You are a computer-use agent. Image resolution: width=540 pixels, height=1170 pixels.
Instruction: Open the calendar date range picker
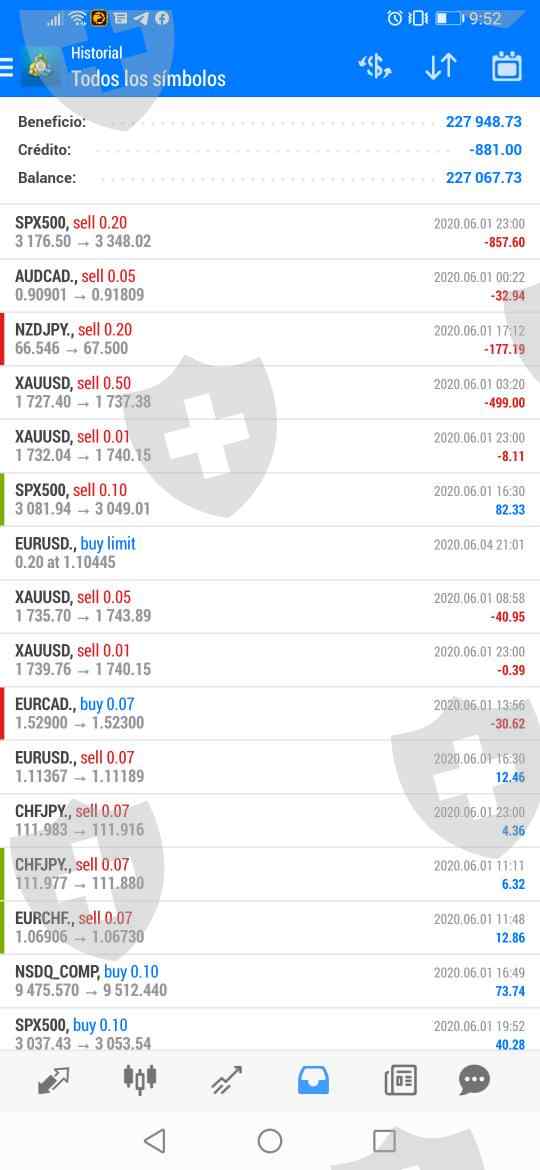[506, 66]
